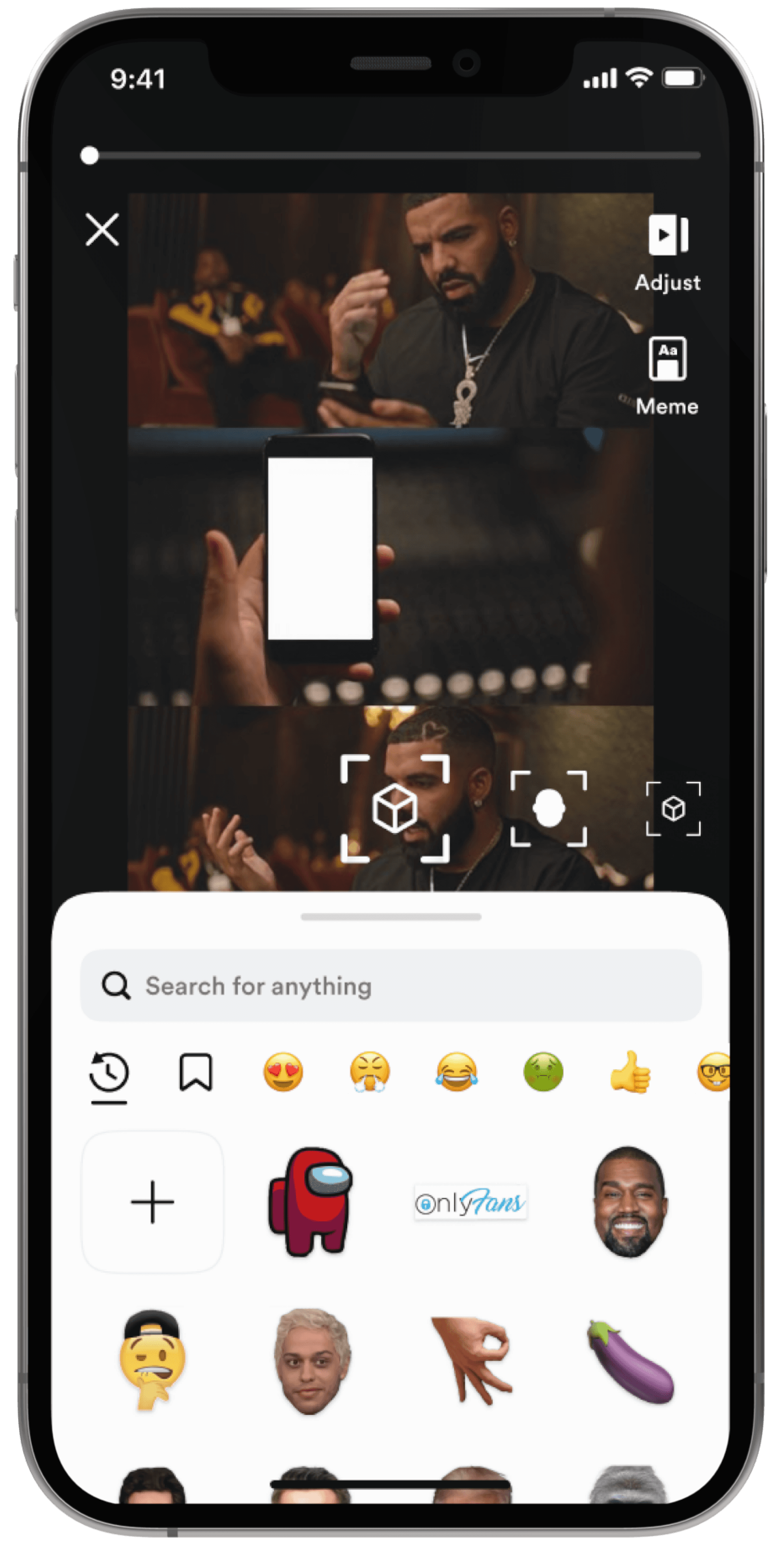Select the heart-eyes emoji category
The height and width of the screenshot is (1549, 784).
click(283, 1071)
